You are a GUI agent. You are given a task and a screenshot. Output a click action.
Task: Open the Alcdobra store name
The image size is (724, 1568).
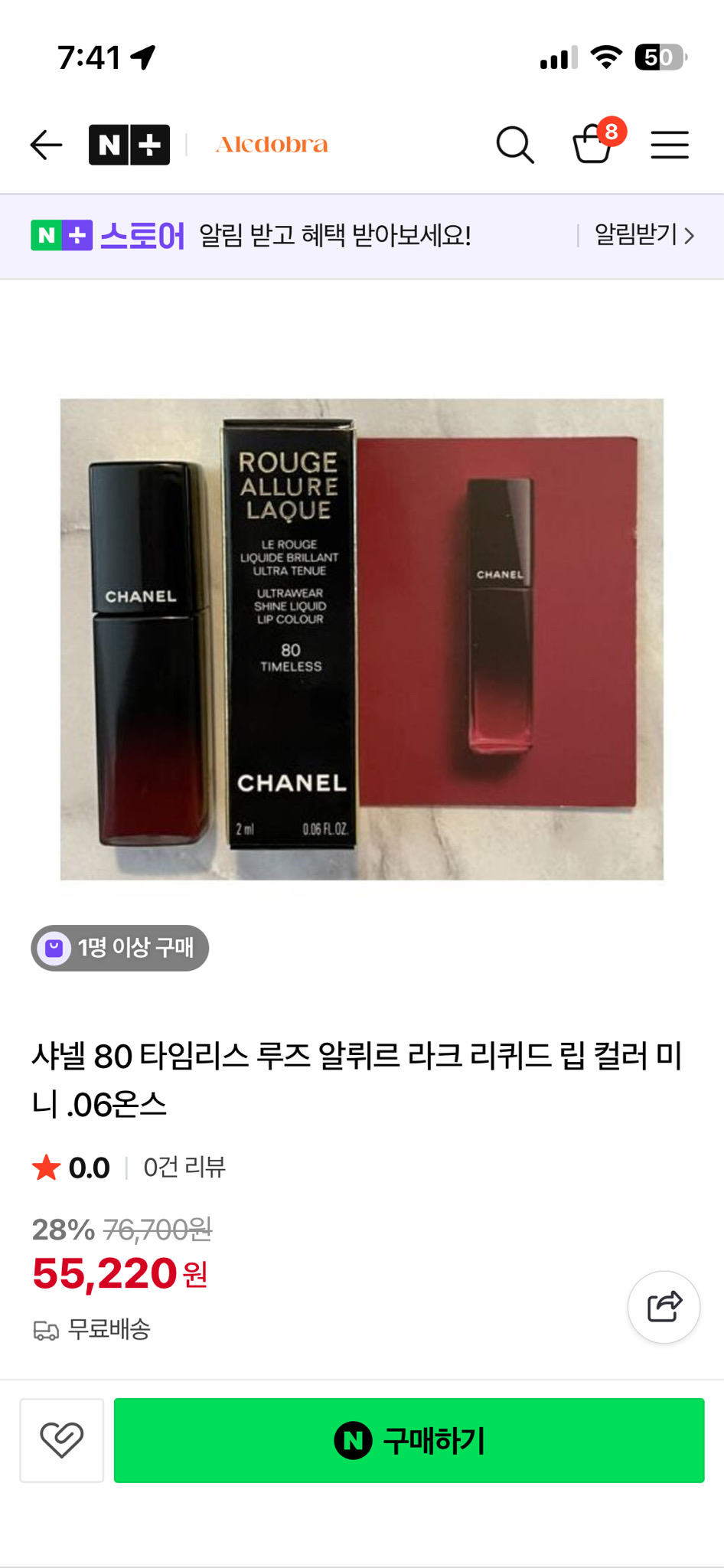tap(272, 144)
